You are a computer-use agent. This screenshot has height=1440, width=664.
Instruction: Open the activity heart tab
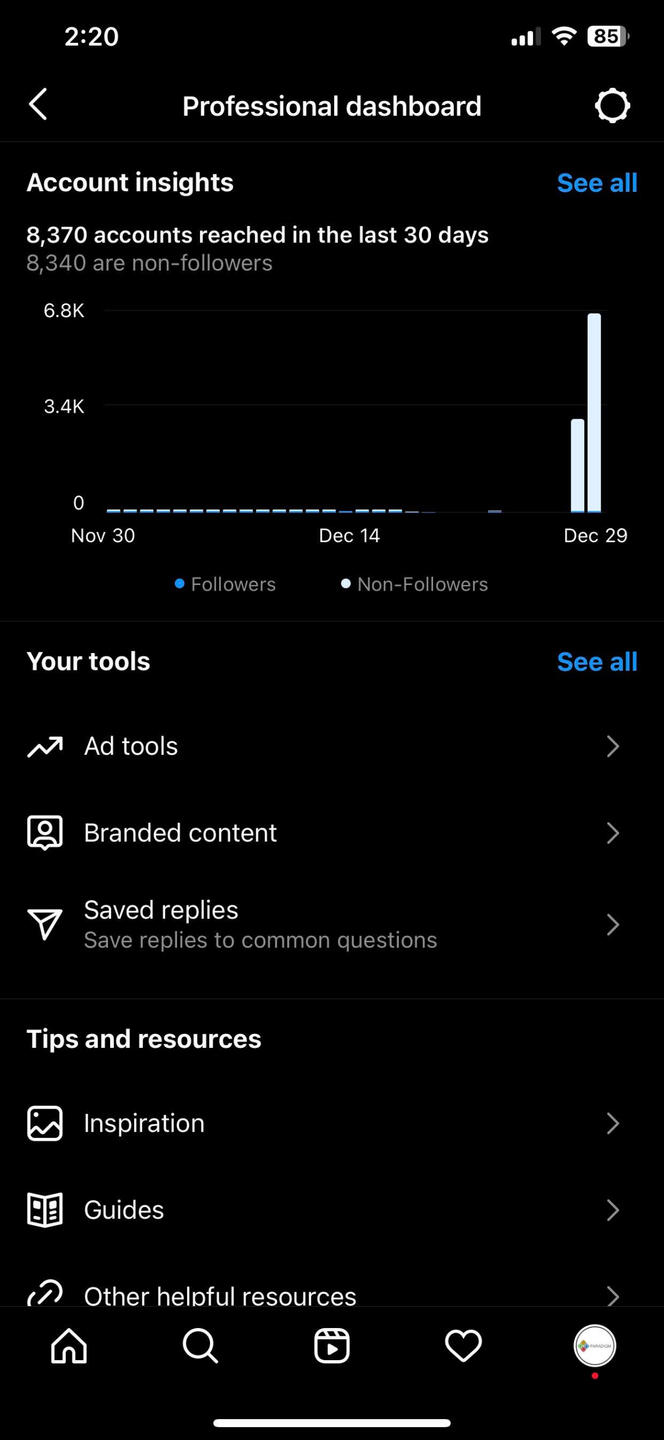pyautogui.click(x=463, y=1346)
